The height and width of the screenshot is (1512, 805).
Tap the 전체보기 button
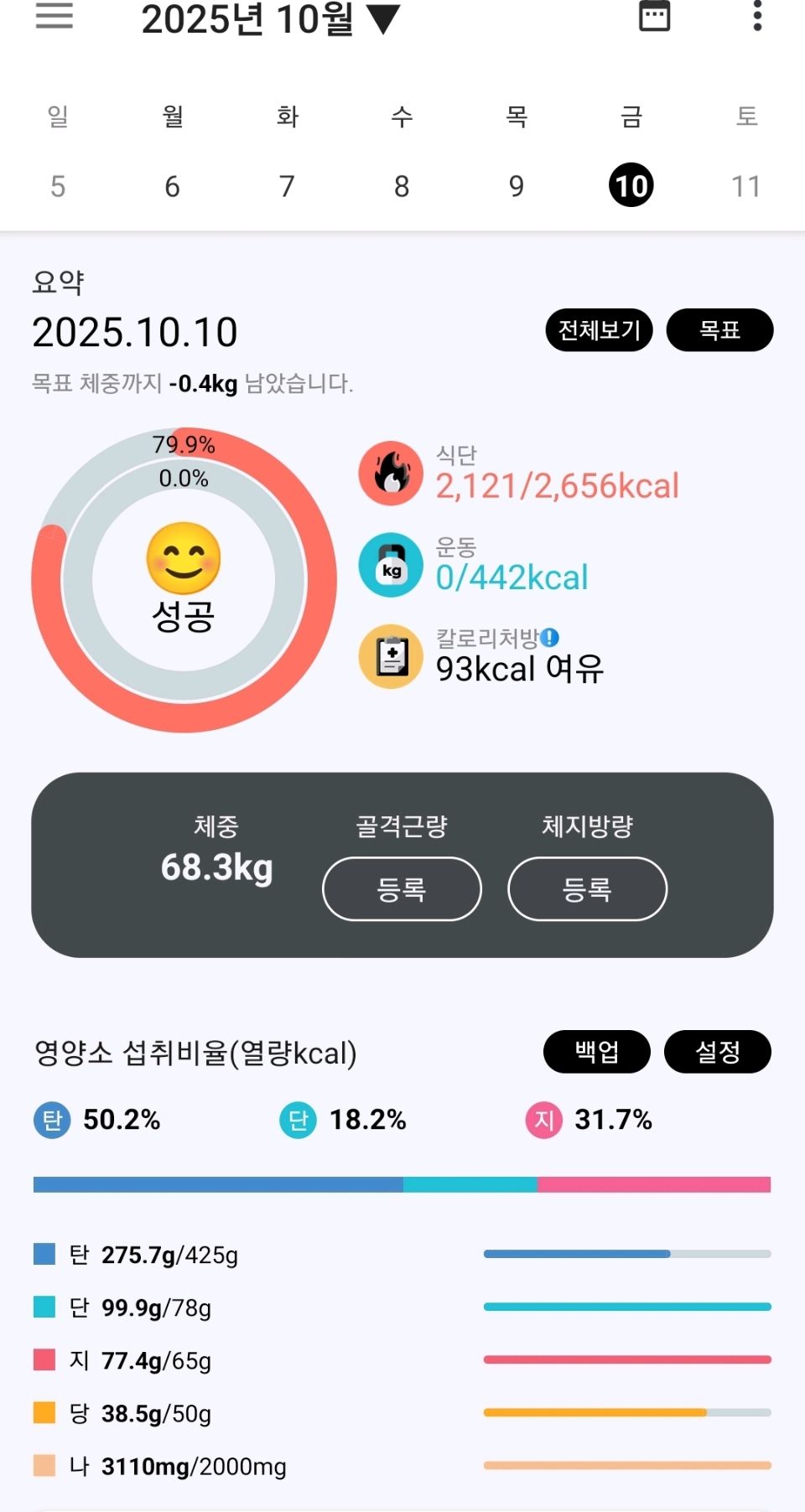pyautogui.click(x=599, y=330)
